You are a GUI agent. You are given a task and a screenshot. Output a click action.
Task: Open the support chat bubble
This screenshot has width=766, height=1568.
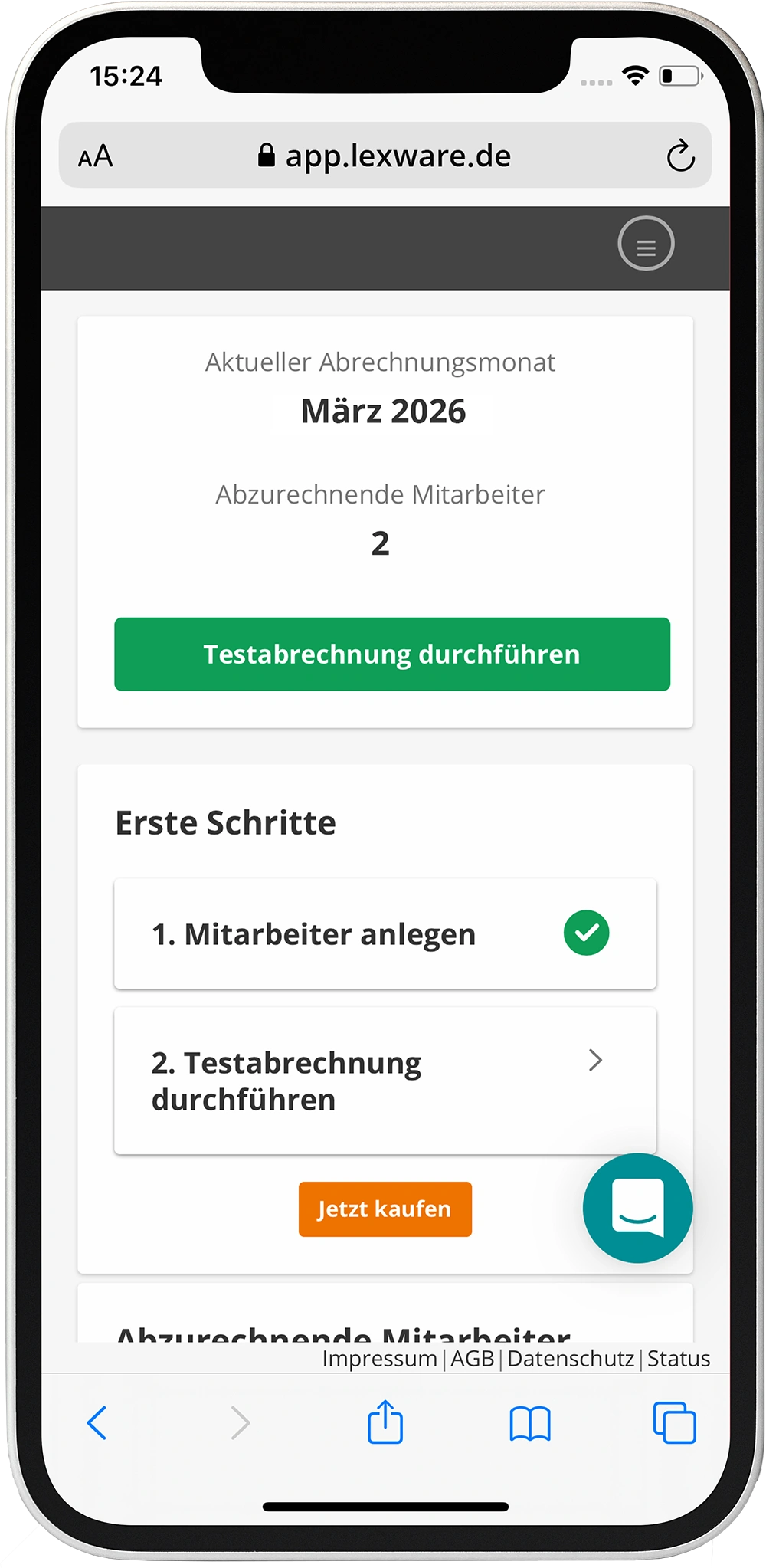coord(637,1208)
